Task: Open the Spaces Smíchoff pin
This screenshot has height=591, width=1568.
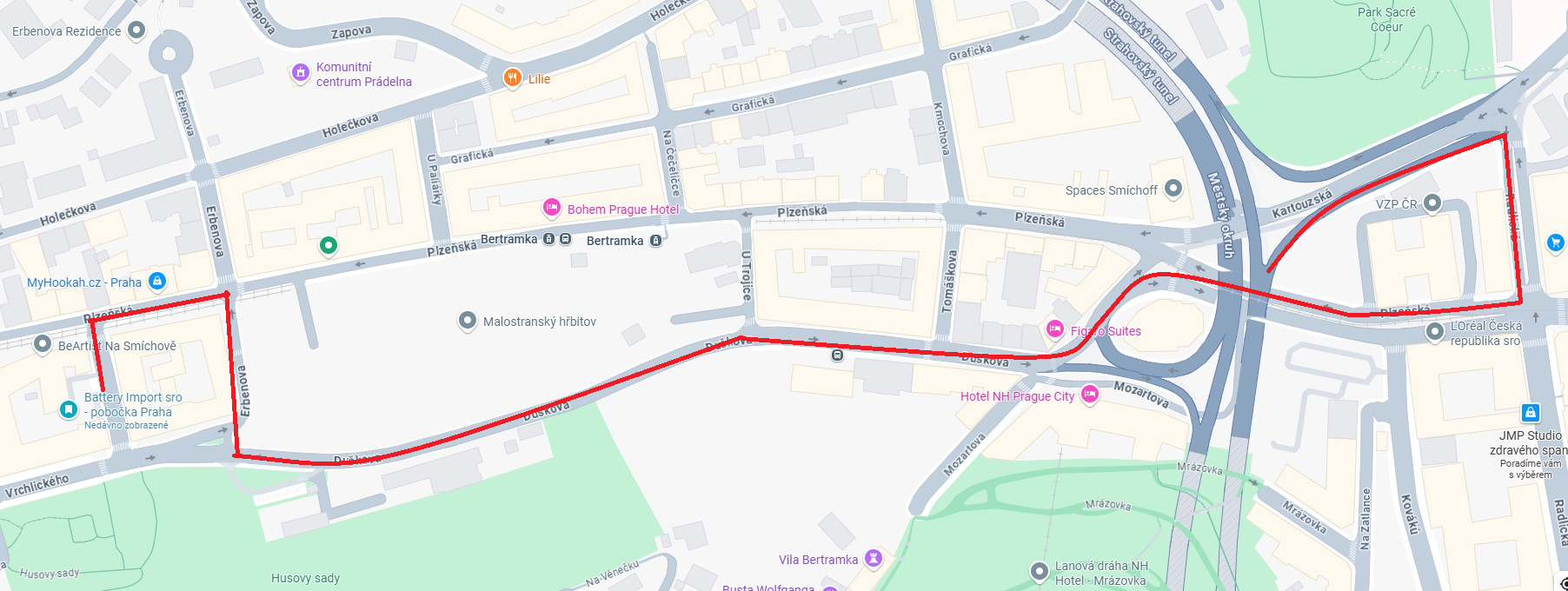Action: (x=1173, y=189)
